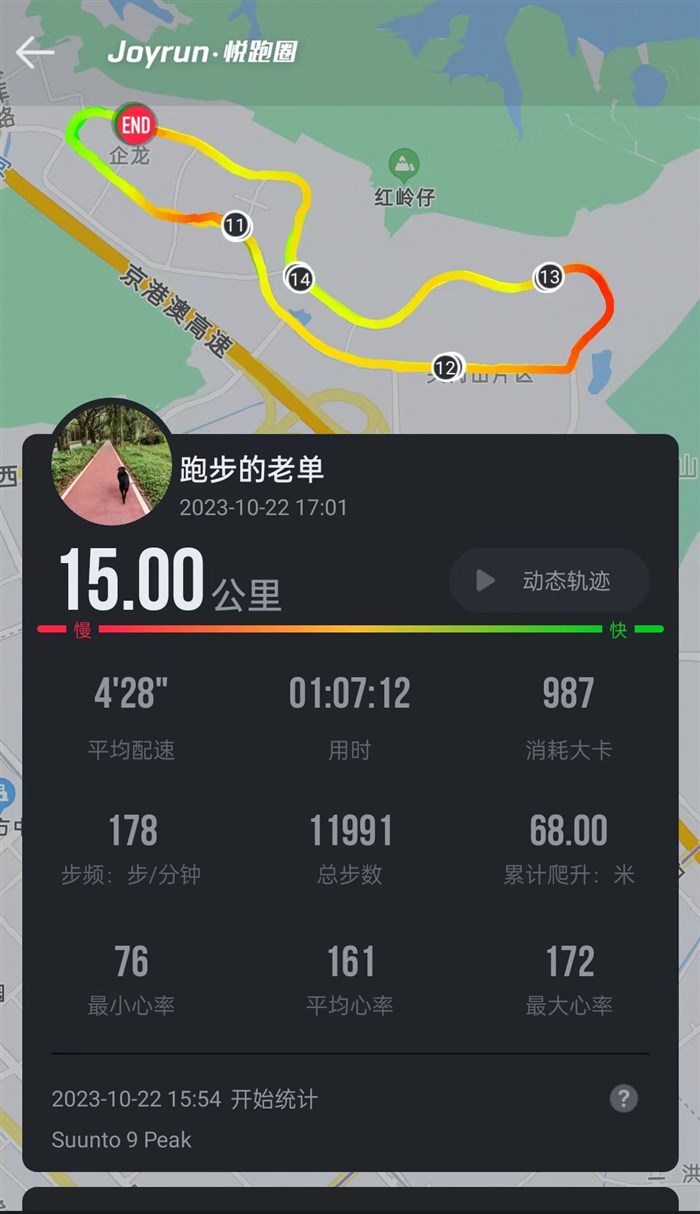
Task: Play the 动态轨迹 route animation
Action: pos(549,581)
